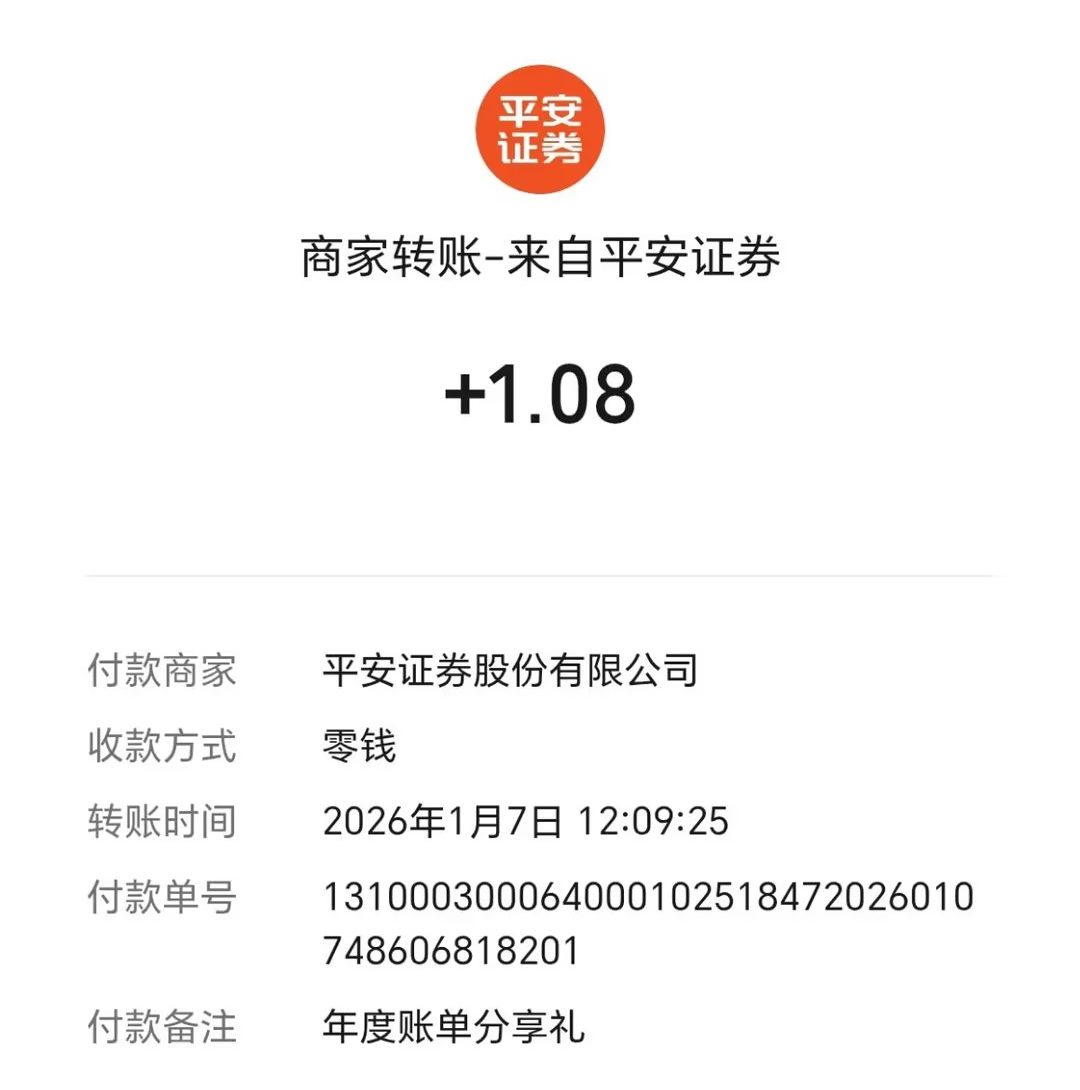Click the Ping An Securities circular logo

(x=540, y=128)
